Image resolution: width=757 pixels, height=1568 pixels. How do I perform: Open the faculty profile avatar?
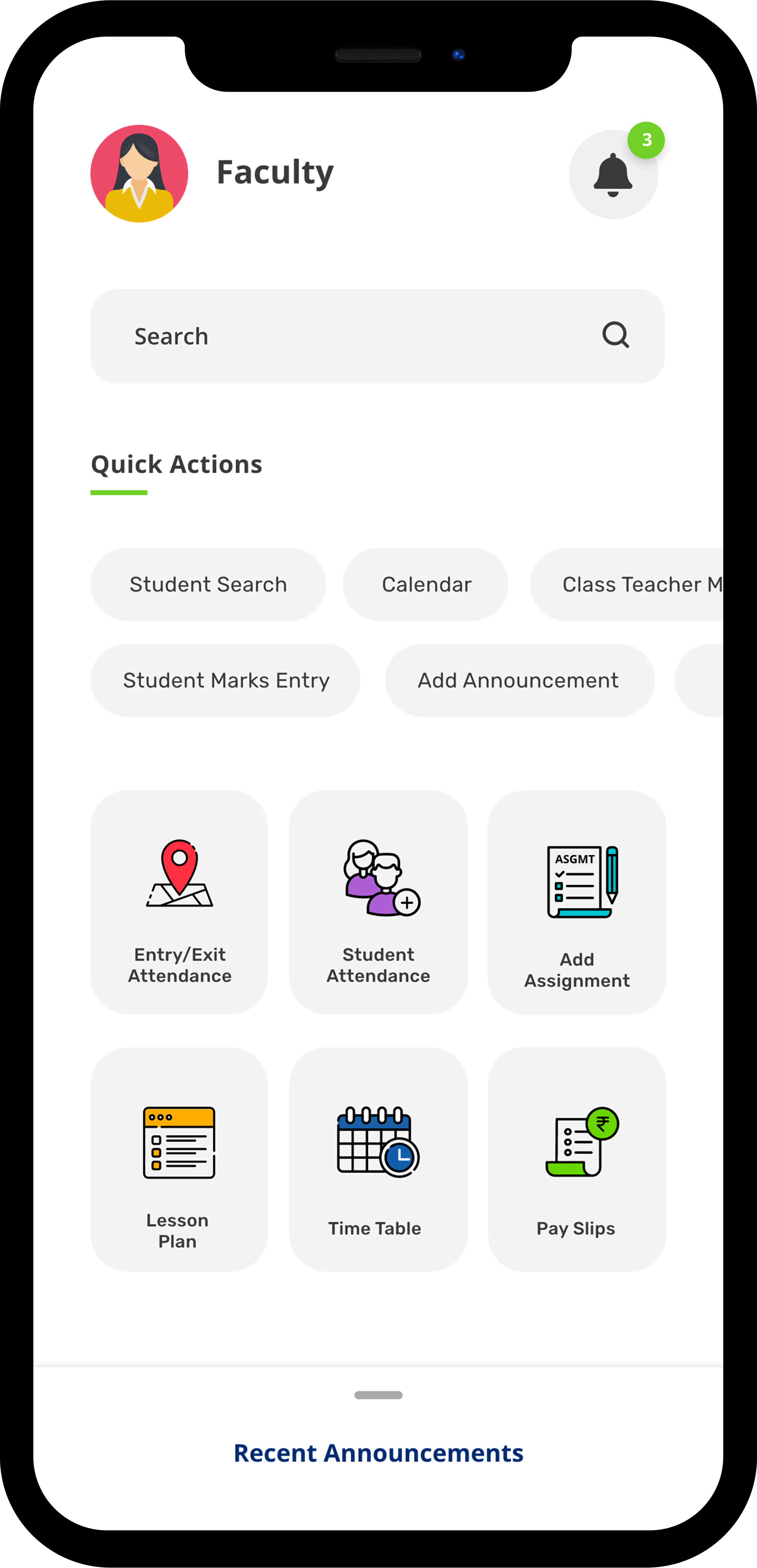pyautogui.click(x=139, y=173)
